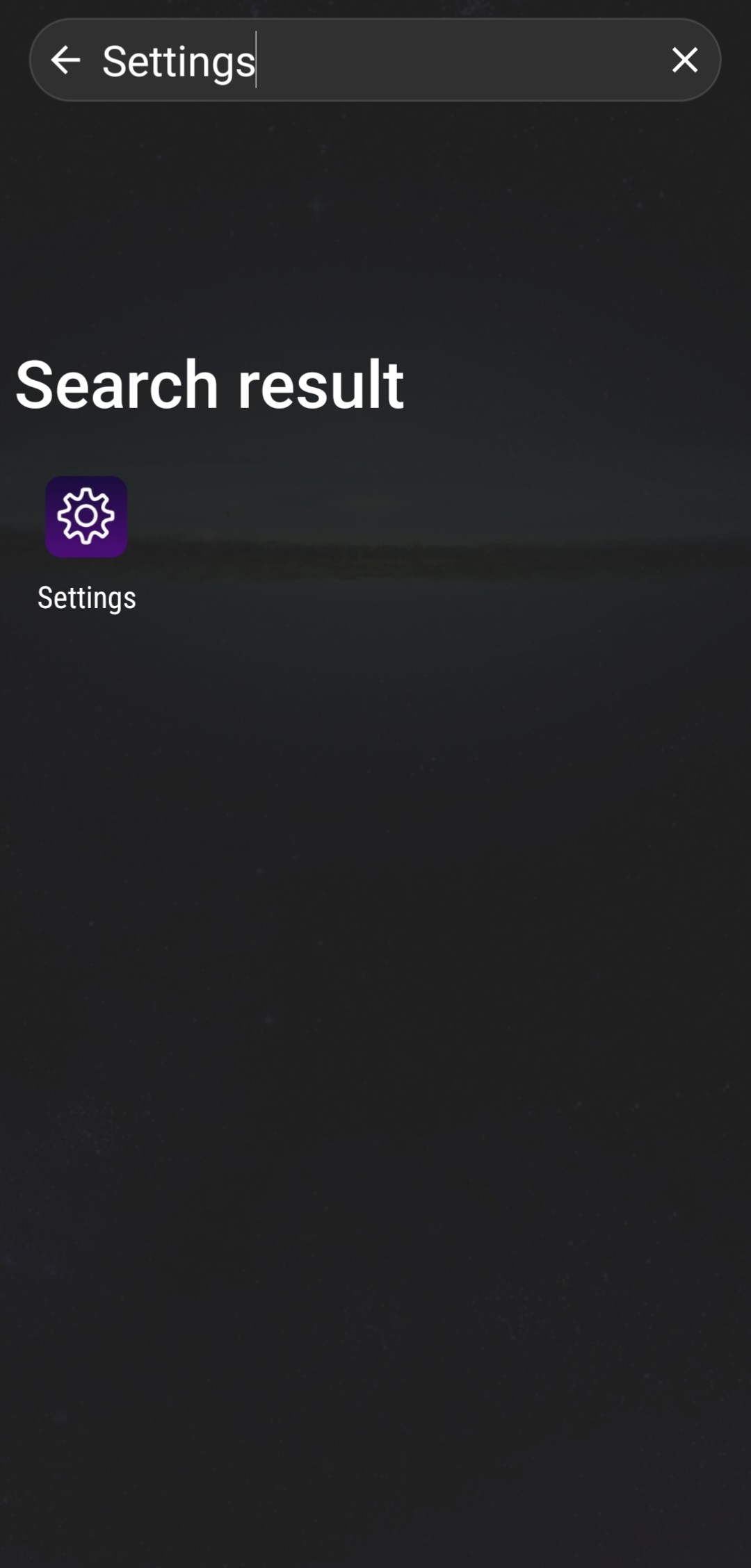Clear the search text with X
The height and width of the screenshot is (1568, 751).
684,60
